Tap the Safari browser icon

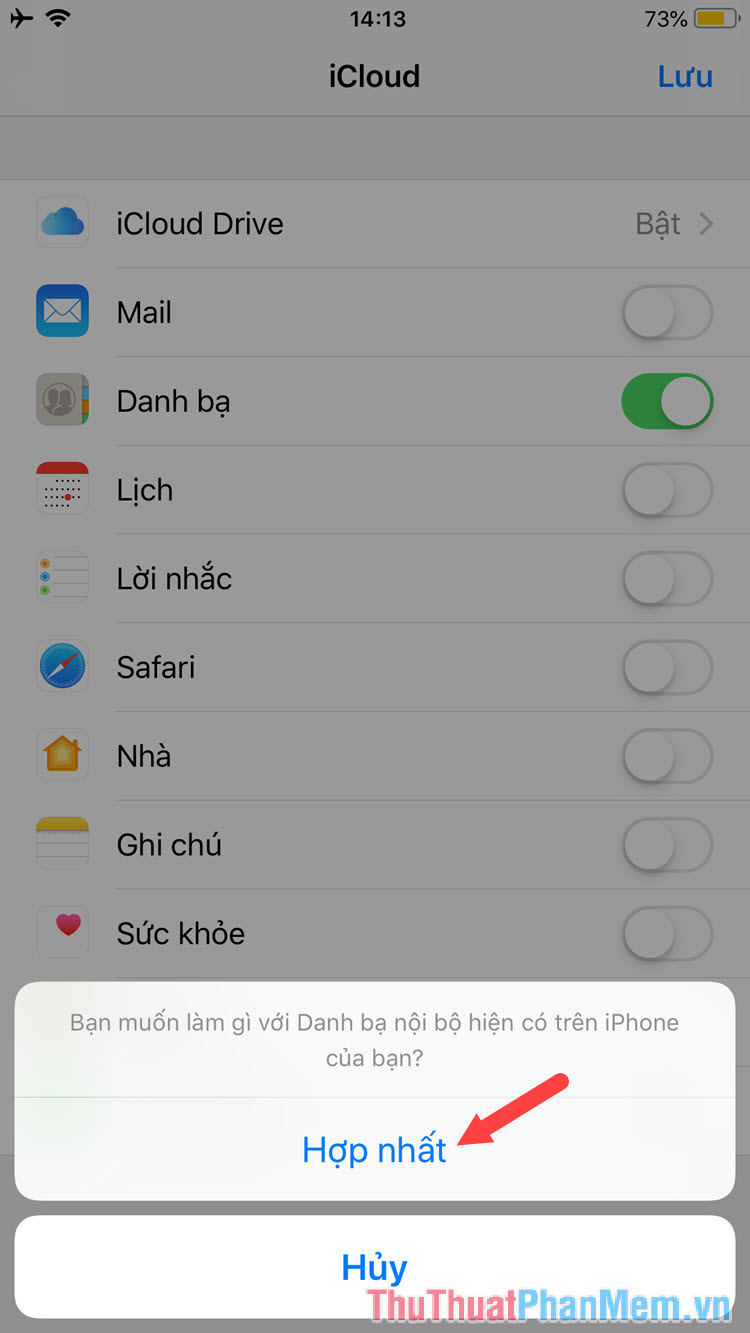(62, 667)
